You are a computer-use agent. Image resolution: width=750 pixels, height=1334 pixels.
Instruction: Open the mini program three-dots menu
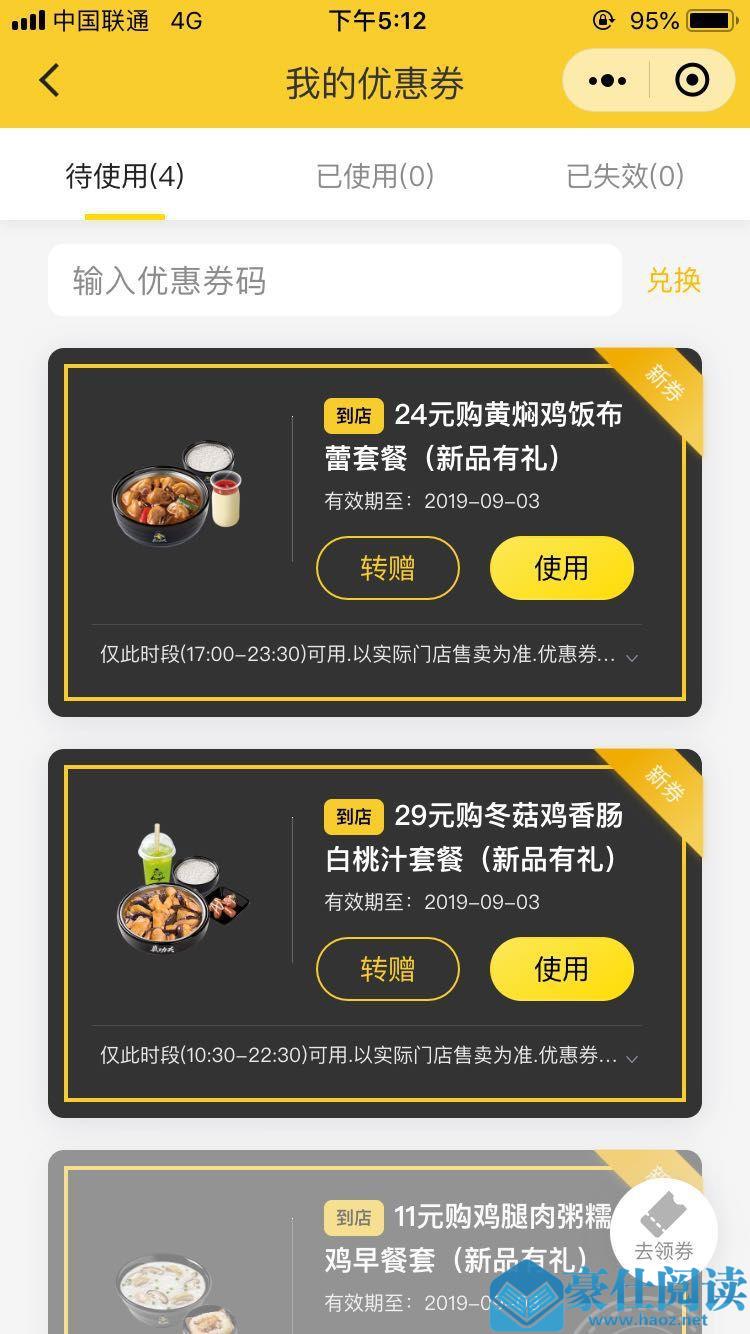point(607,80)
